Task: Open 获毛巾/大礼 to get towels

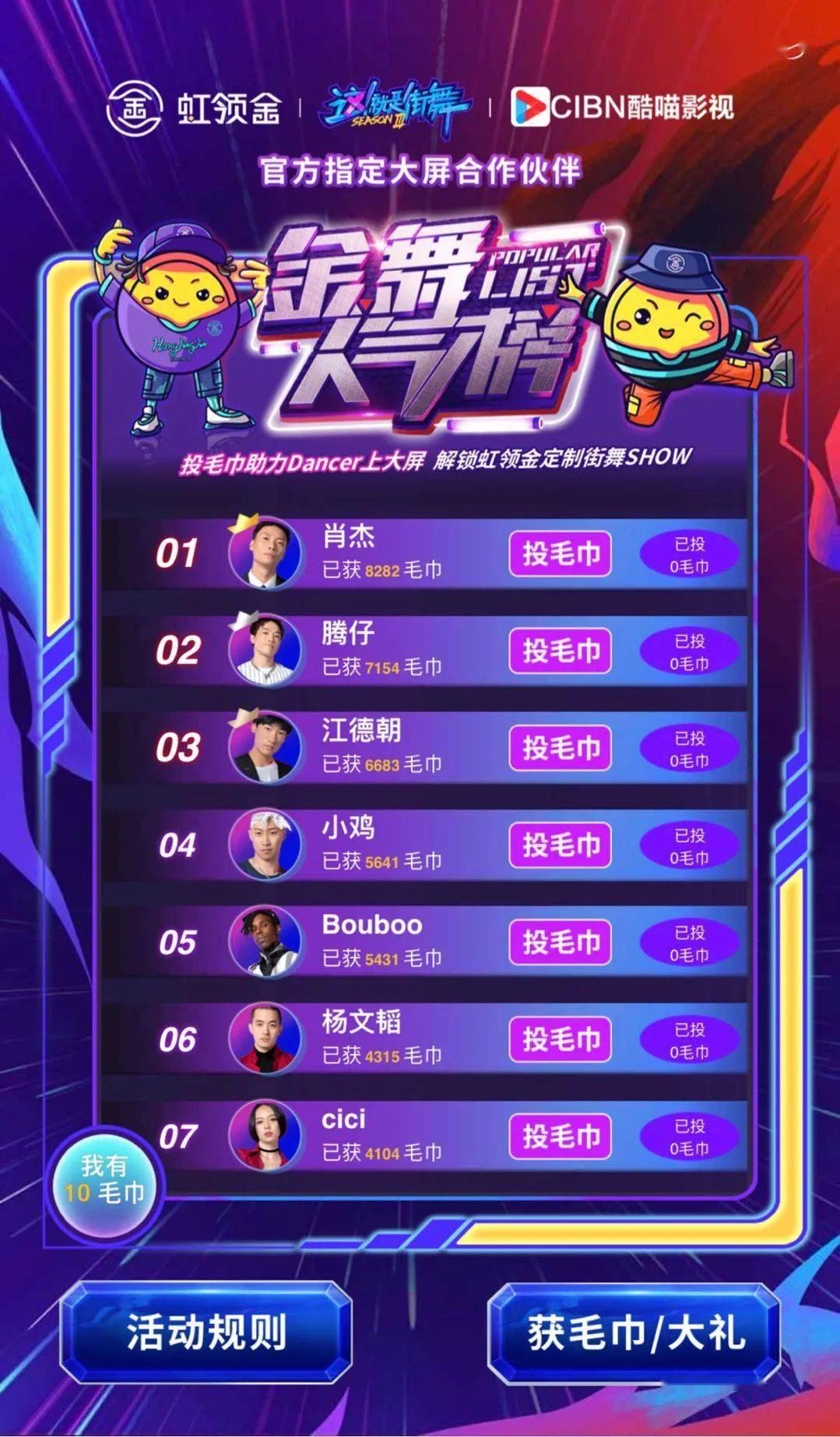Action: click(x=634, y=1332)
